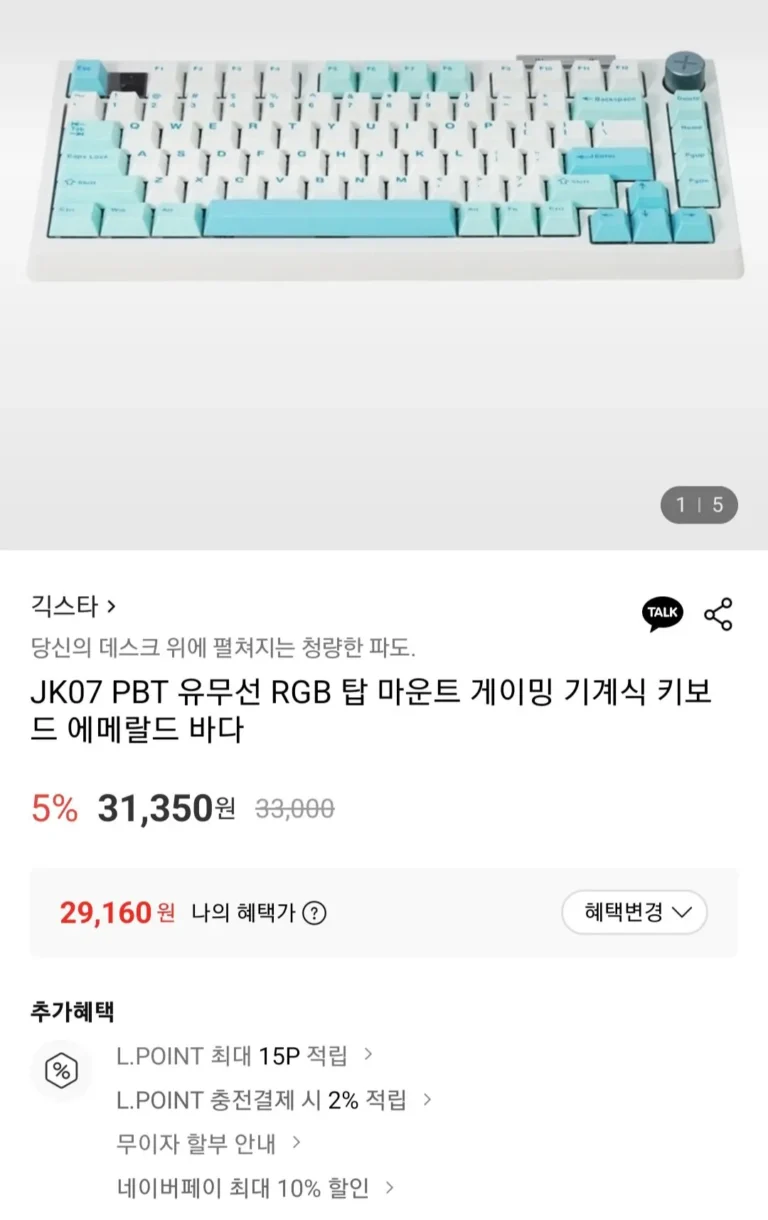This screenshot has width=768, height=1220.
Task: Open the share options icon
Action: (718, 614)
